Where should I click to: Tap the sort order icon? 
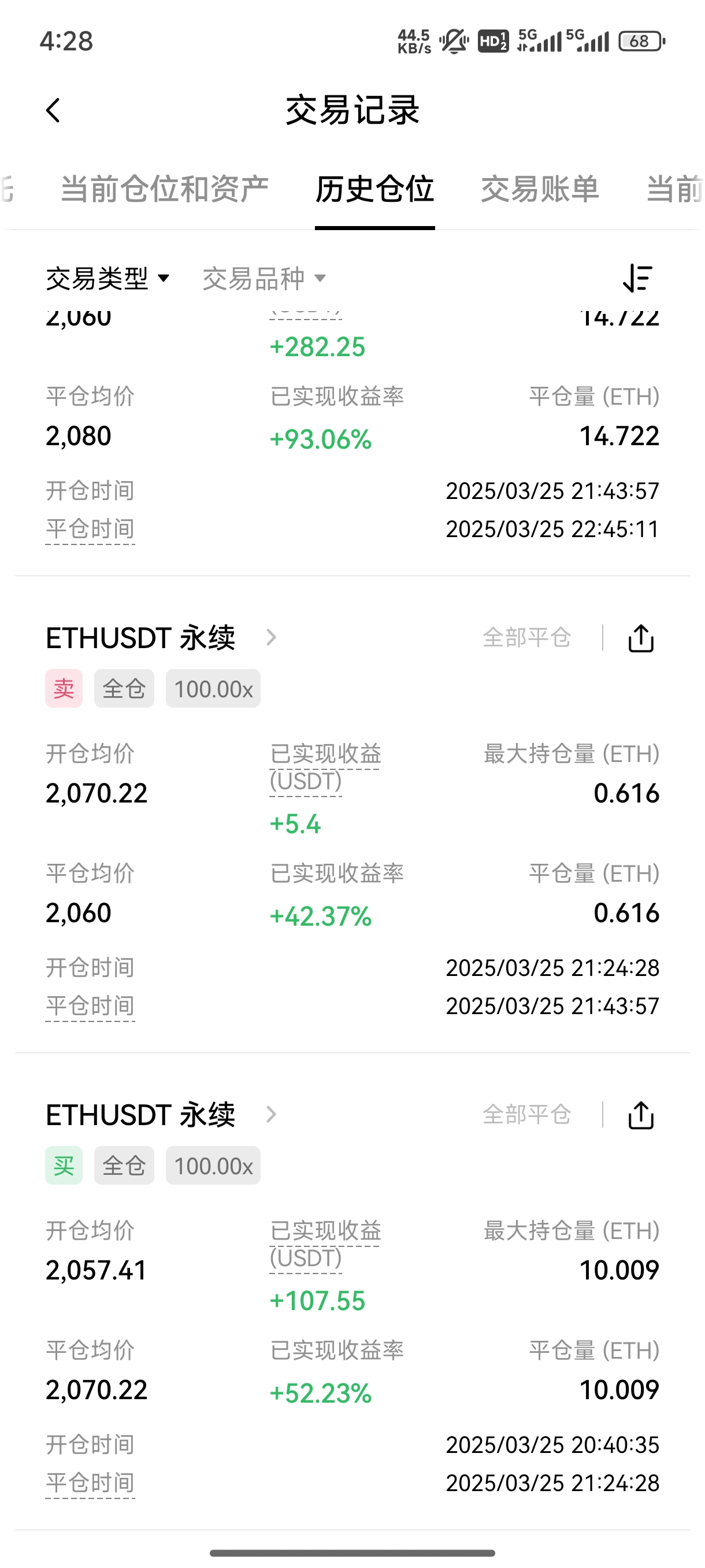point(637,279)
